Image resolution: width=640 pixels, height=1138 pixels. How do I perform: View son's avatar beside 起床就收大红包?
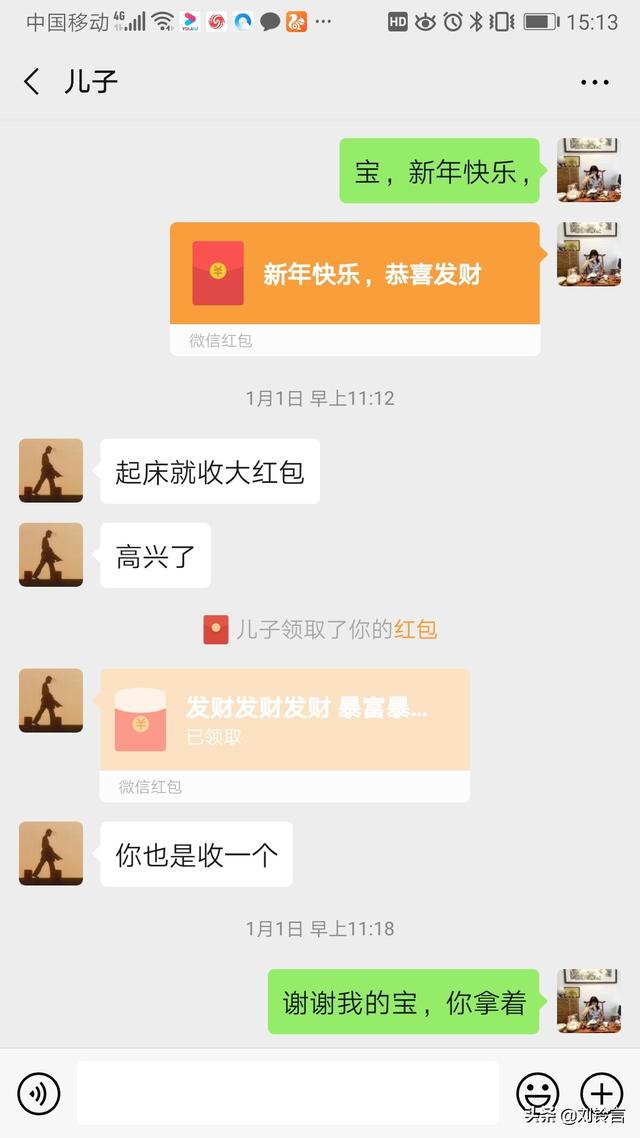[x=51, y=470]
